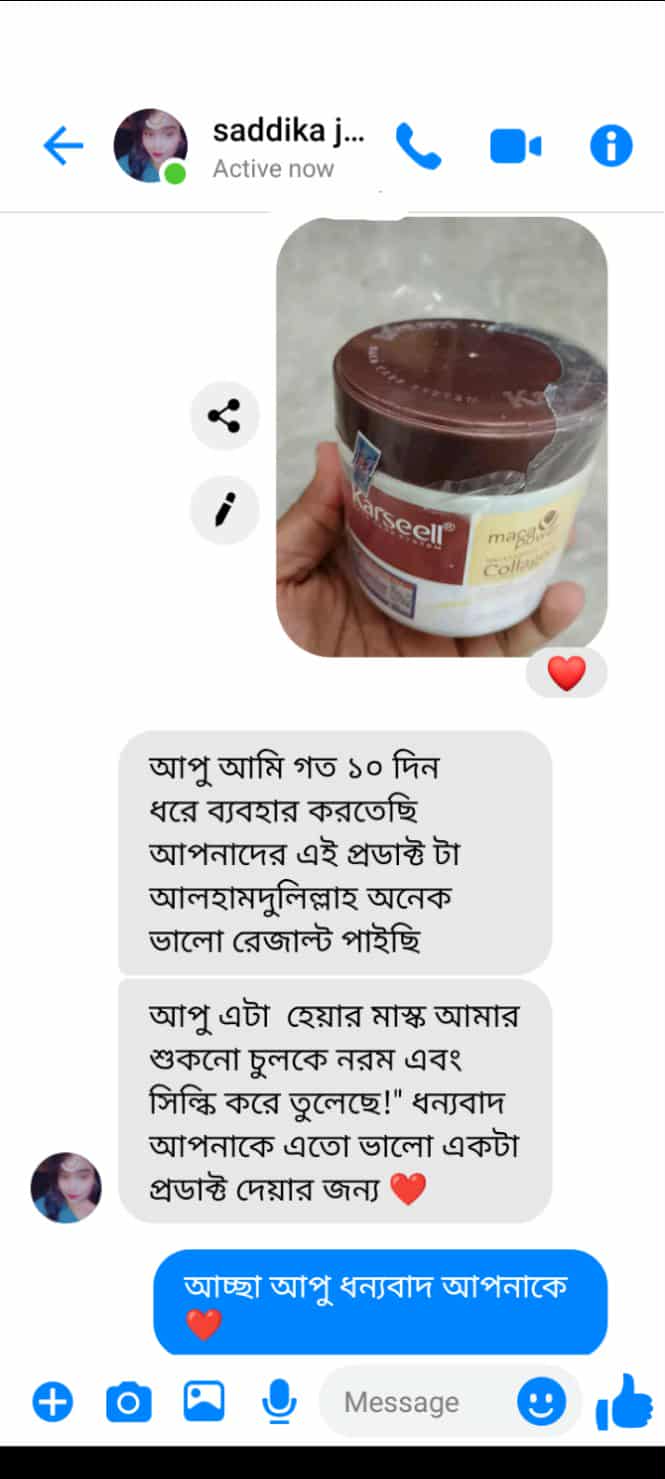
Task: Open the emoji picker
Action: point(541,1402)
